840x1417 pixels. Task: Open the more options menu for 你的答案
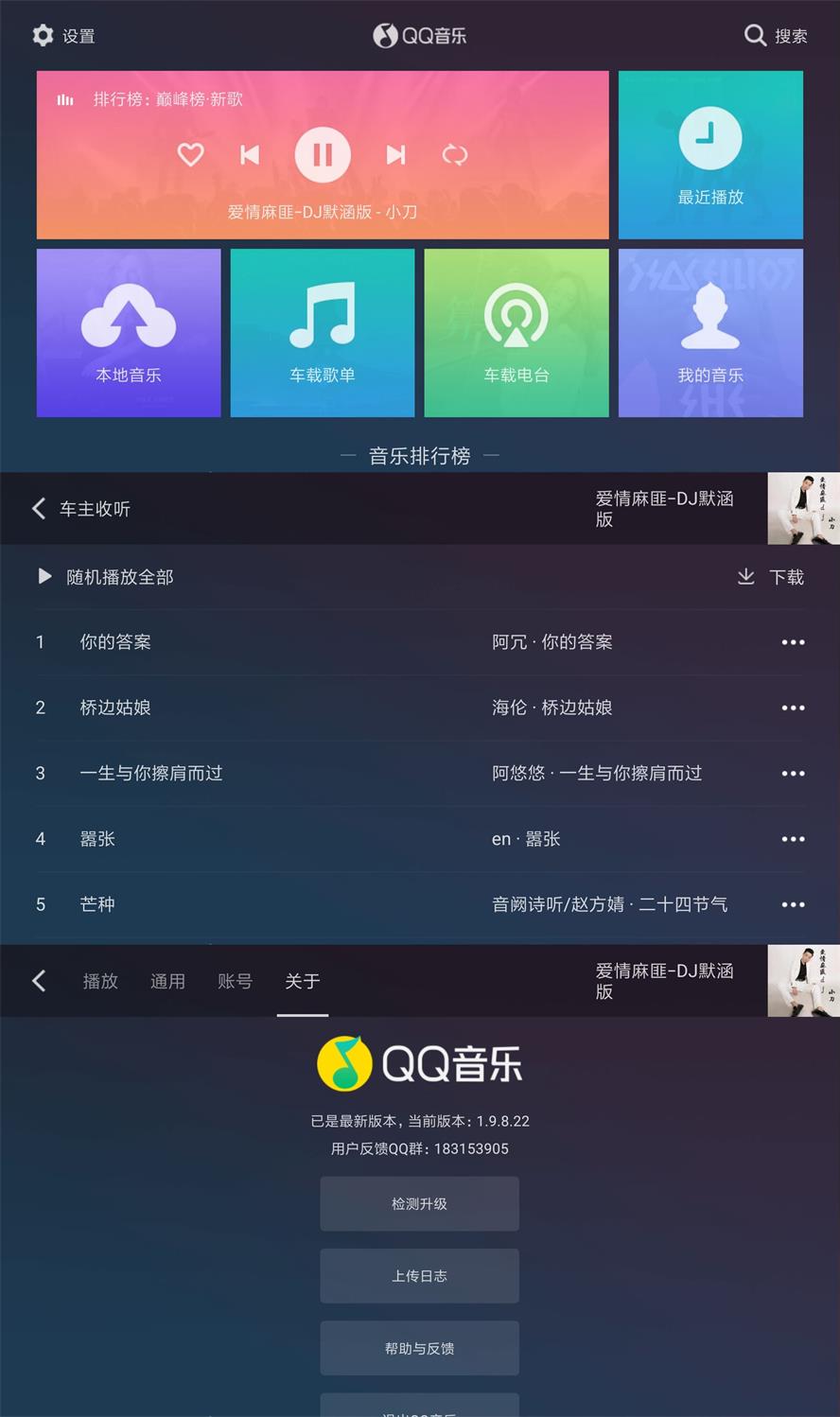coord(793,641)
